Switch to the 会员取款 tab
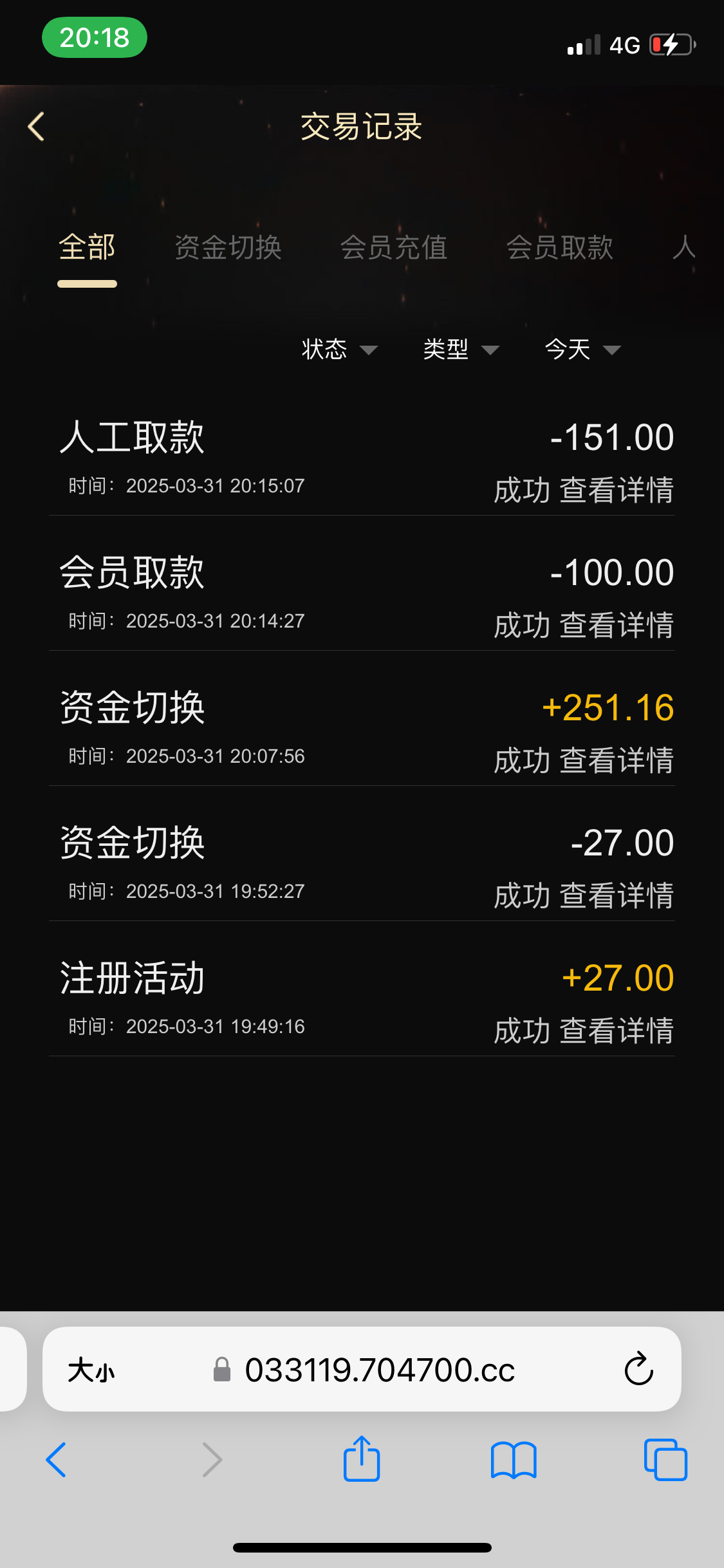The image size is (724, 1568). click(560, 247)
